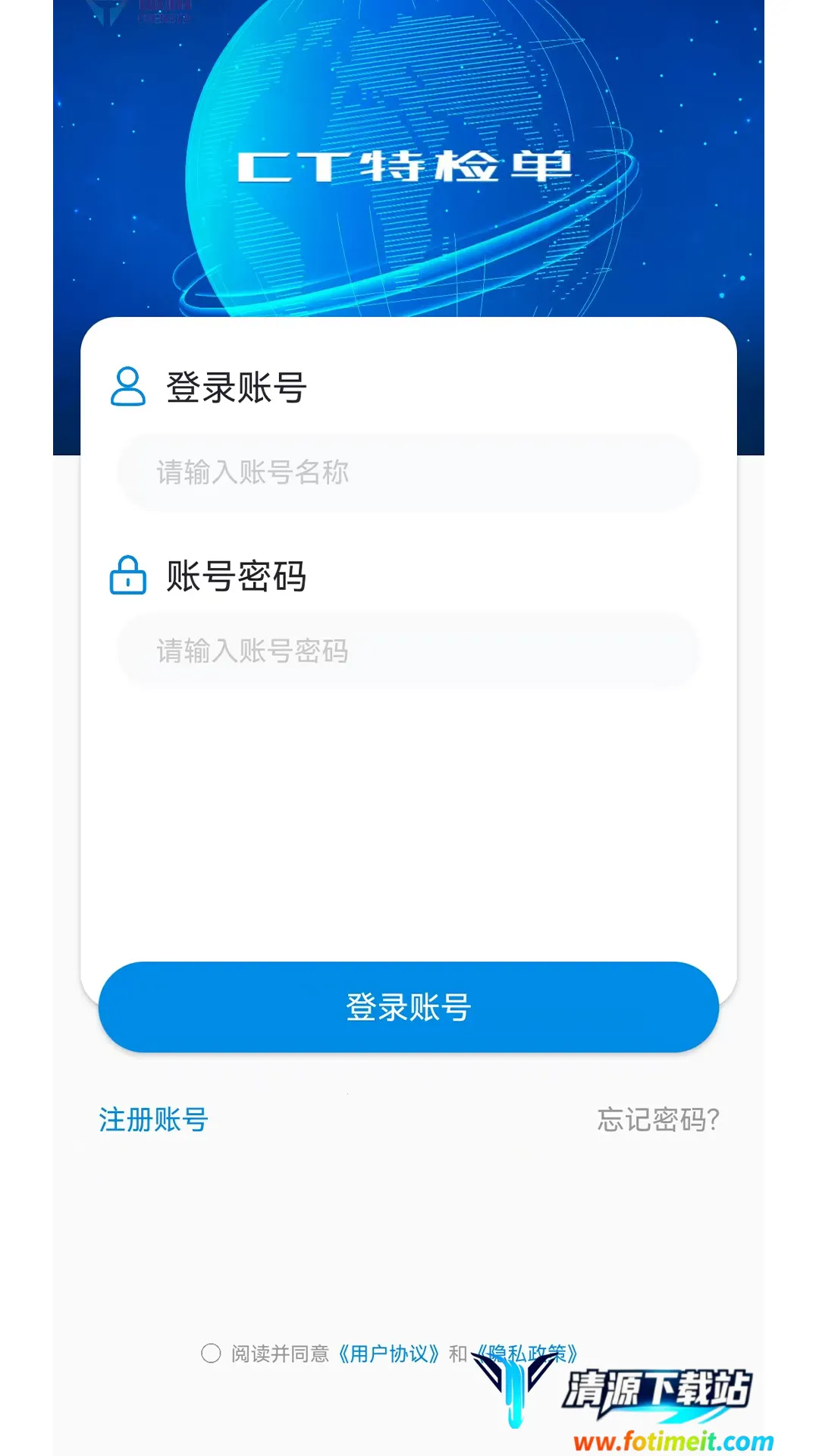Open the 忘记密码? recovery link
The width and height of the screenshot is (819, 1456).
(657, 1119)
